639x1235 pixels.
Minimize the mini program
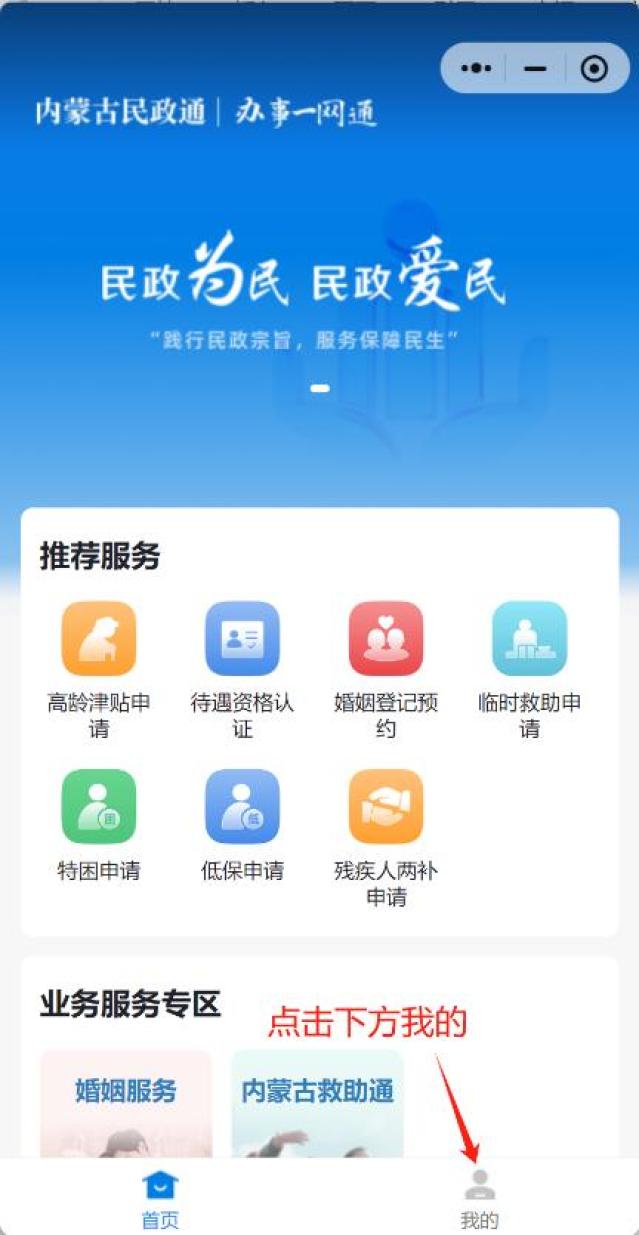(x=536, y=68)
